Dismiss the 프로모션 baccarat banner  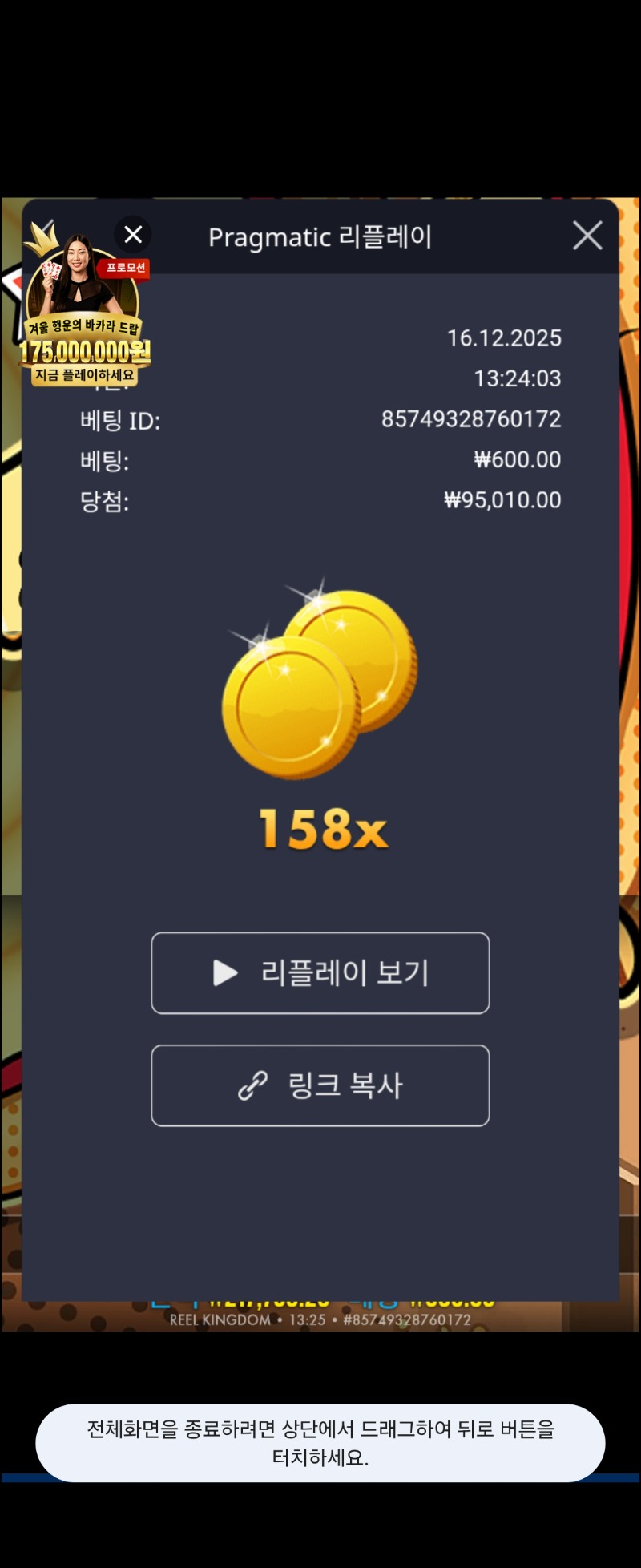pos(133,234)
